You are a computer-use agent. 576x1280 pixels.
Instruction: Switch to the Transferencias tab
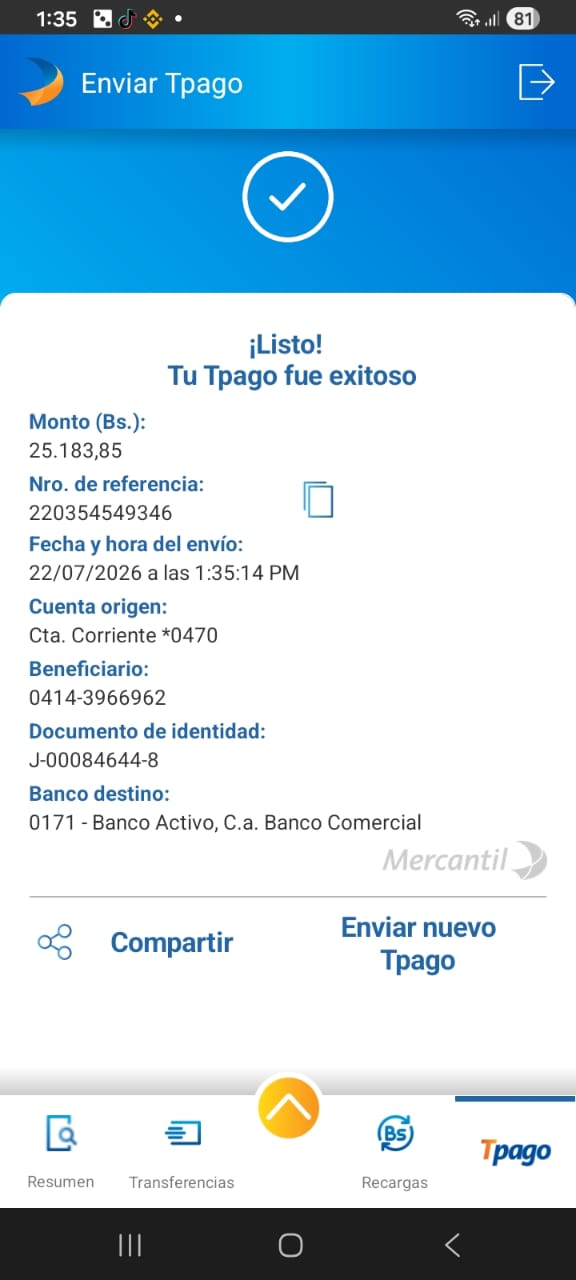pyautogui.click(x=182, y=1152)
